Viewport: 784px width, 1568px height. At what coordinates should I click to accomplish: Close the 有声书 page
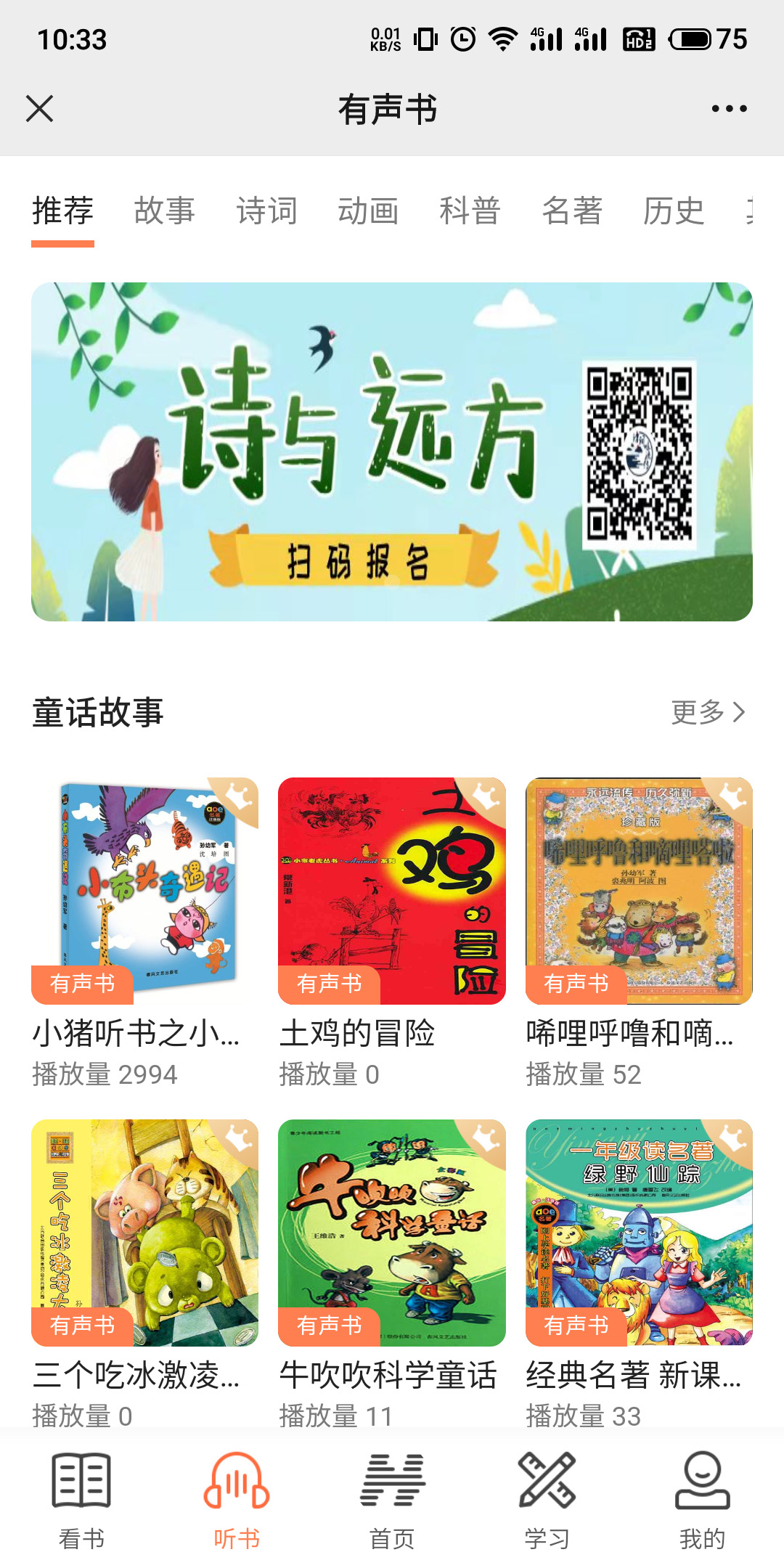[40, 109]
